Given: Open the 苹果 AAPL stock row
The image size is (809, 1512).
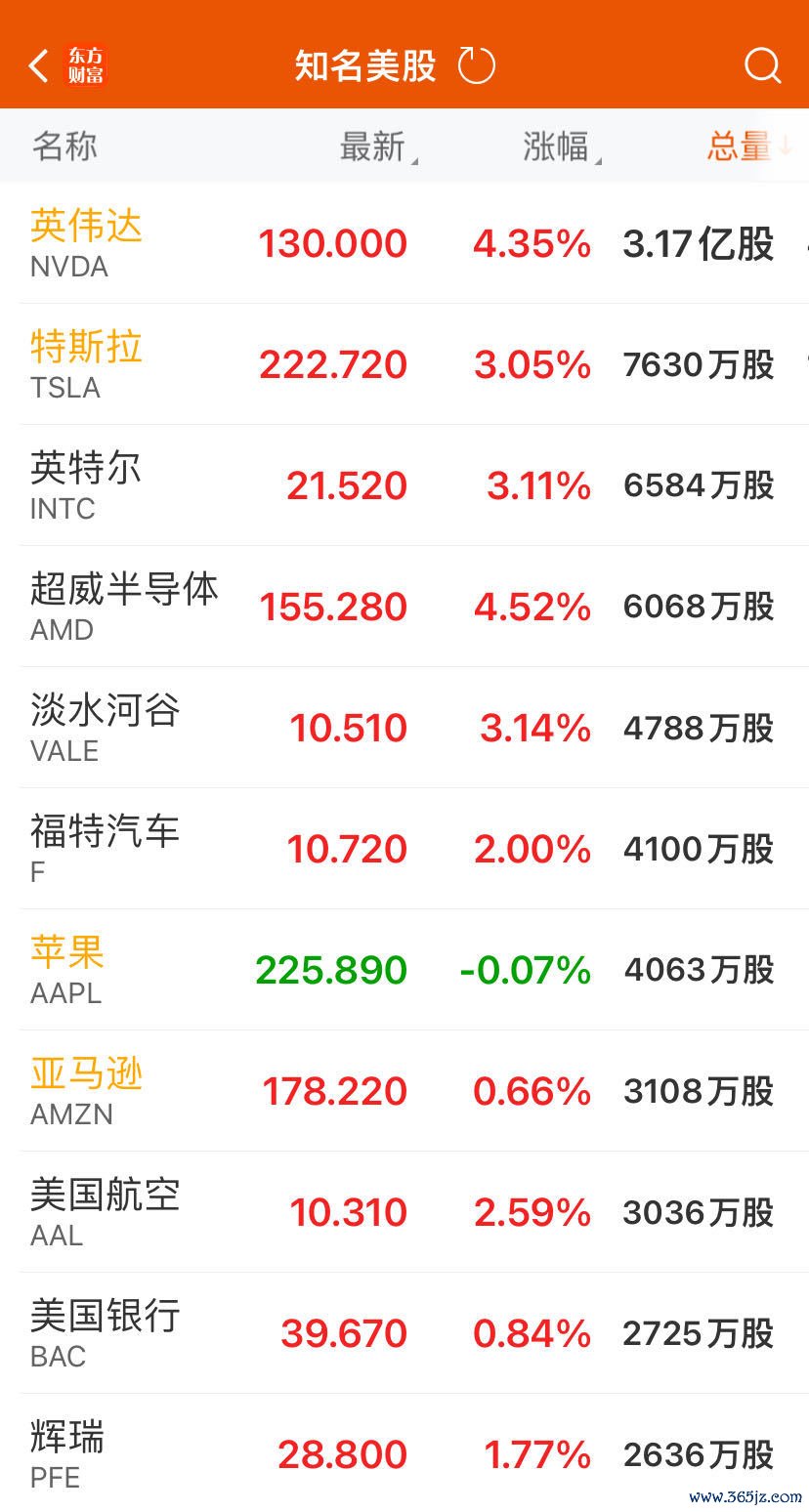Looking at the screenshot, I should (404, 970).
